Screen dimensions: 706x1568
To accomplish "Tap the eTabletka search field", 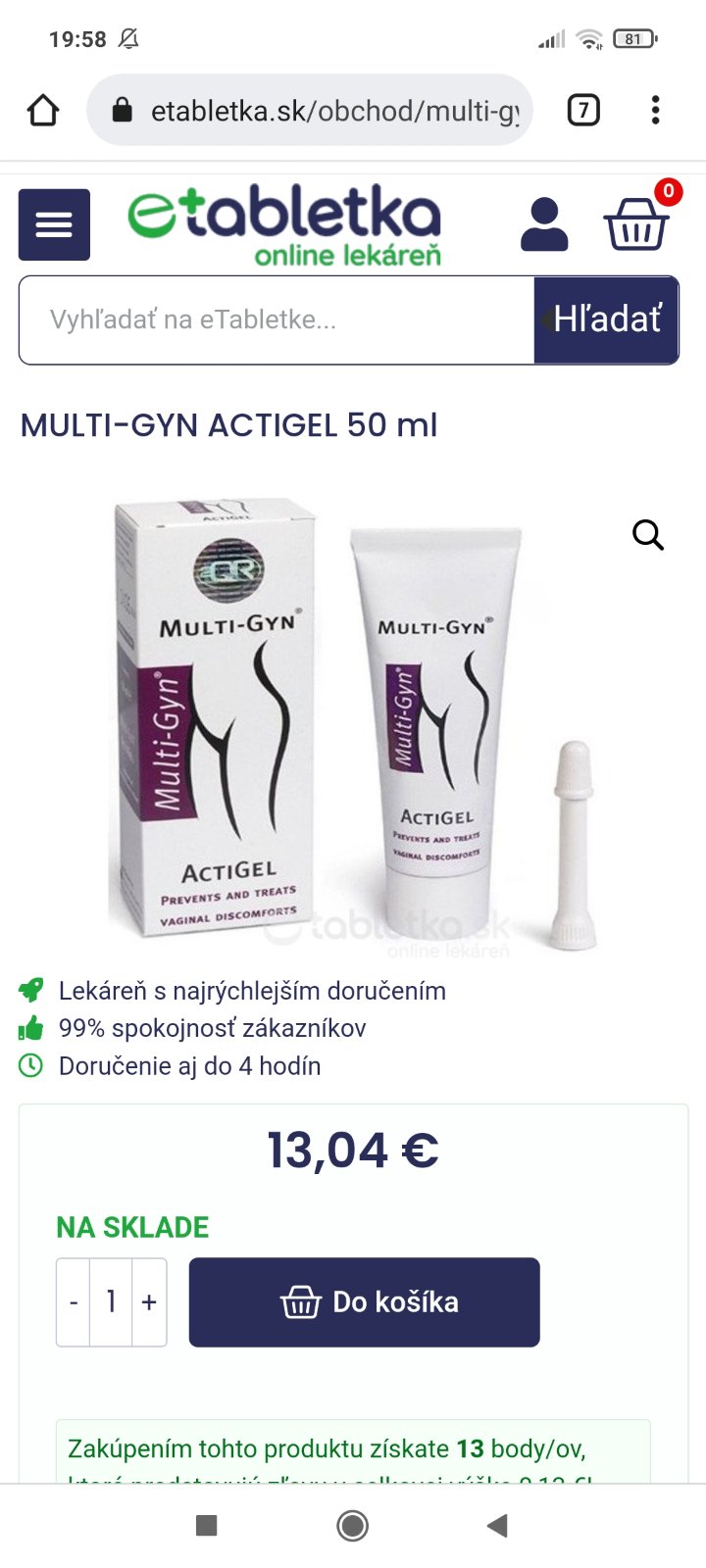I will [x=277, y=320].
